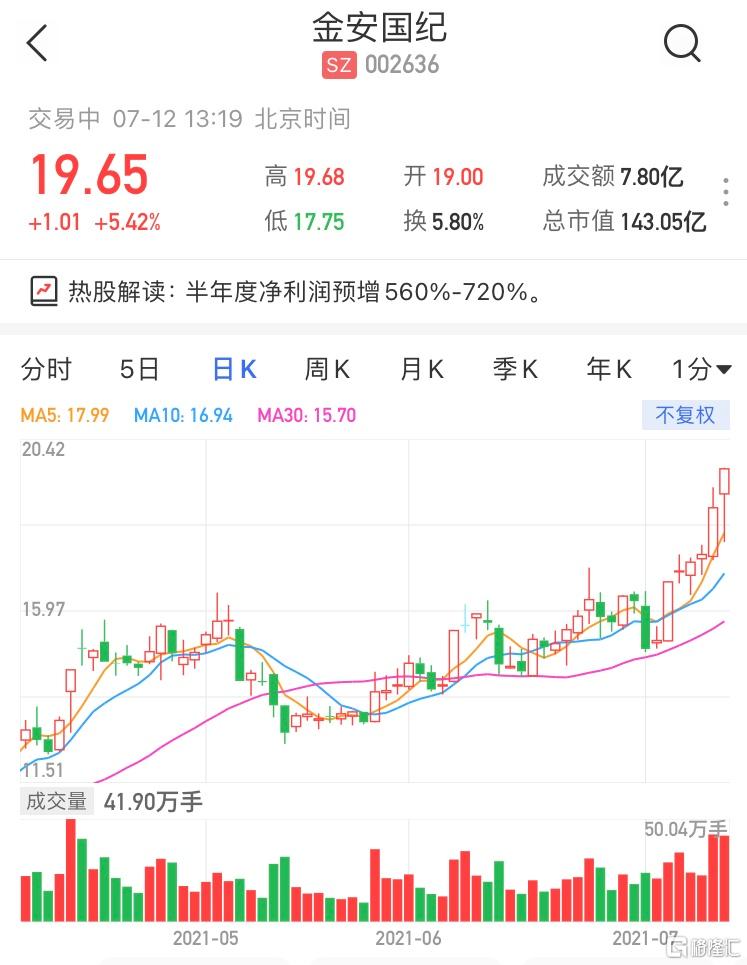Viewport: 747px width, 965px height.
Task: Toggle 不复权 price adjustment mode
Action: click(686, 415)
